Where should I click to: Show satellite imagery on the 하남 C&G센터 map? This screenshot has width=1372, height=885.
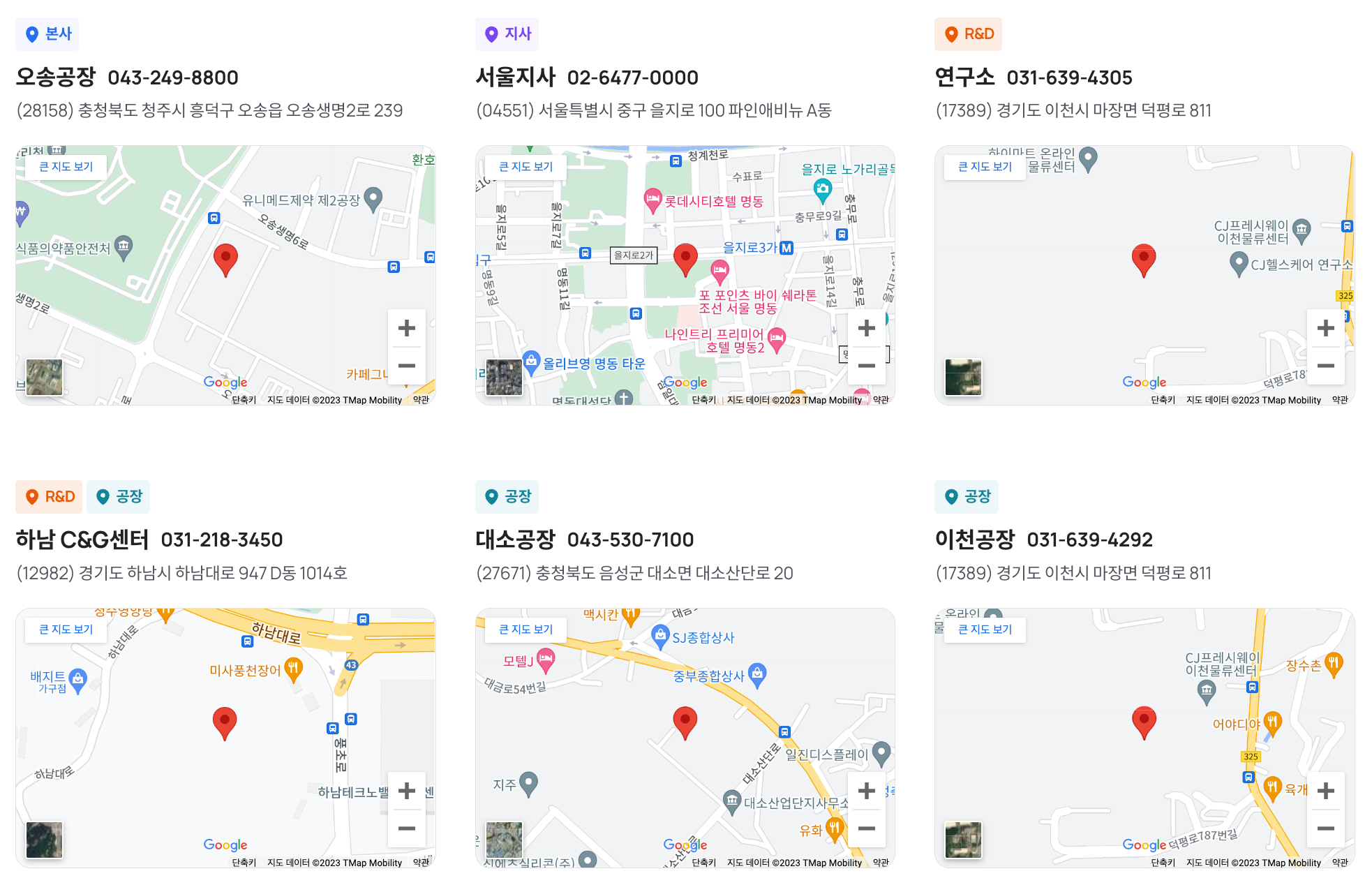pos(44,840)
